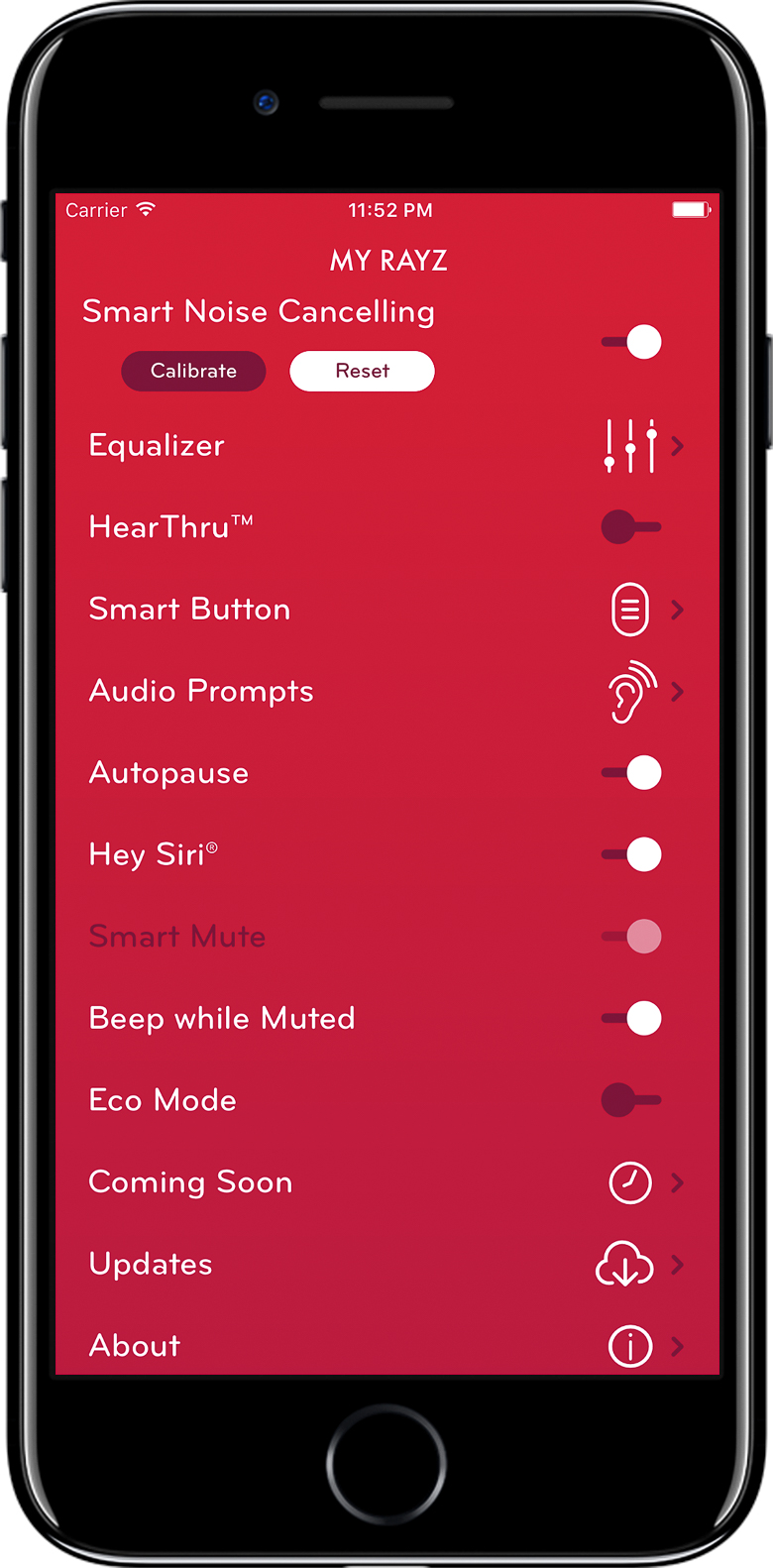Enable the HearThru switch
Image resolution: width=773 pixels, height=1568 pixels.
click(631, 526)
